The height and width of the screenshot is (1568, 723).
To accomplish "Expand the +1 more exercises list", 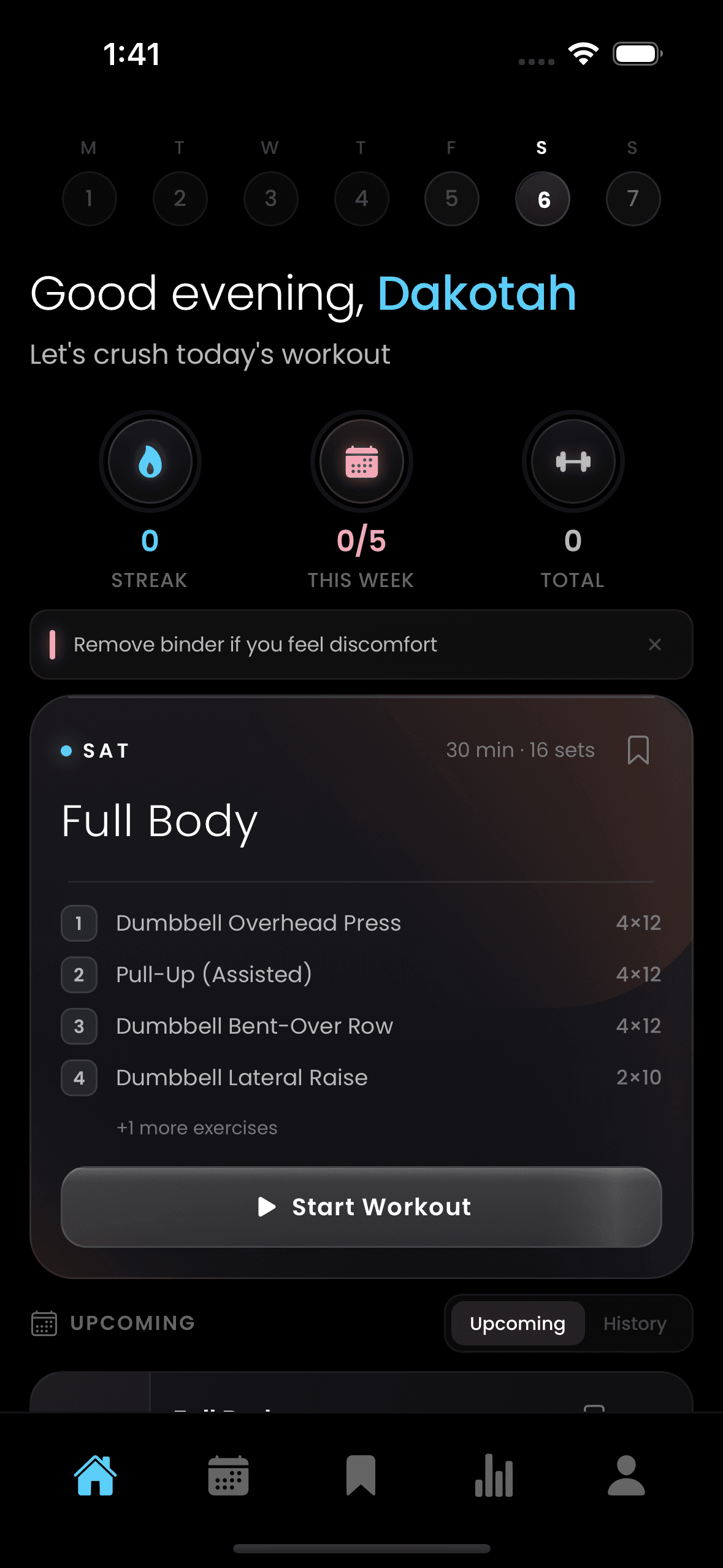I will pos(196,1128).
